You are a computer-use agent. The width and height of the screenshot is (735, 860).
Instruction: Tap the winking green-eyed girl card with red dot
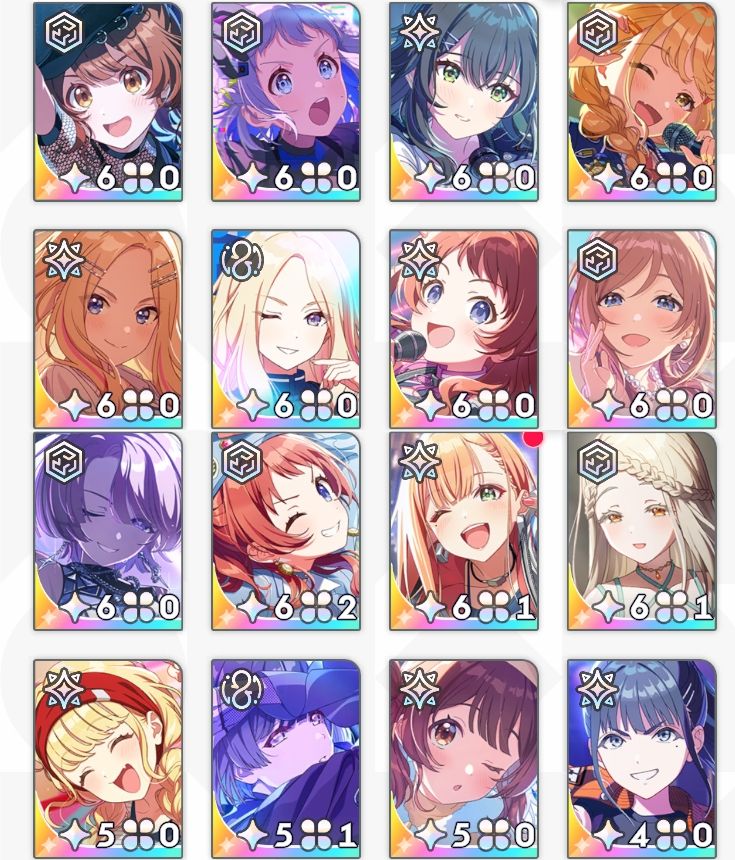click(463, 530)
